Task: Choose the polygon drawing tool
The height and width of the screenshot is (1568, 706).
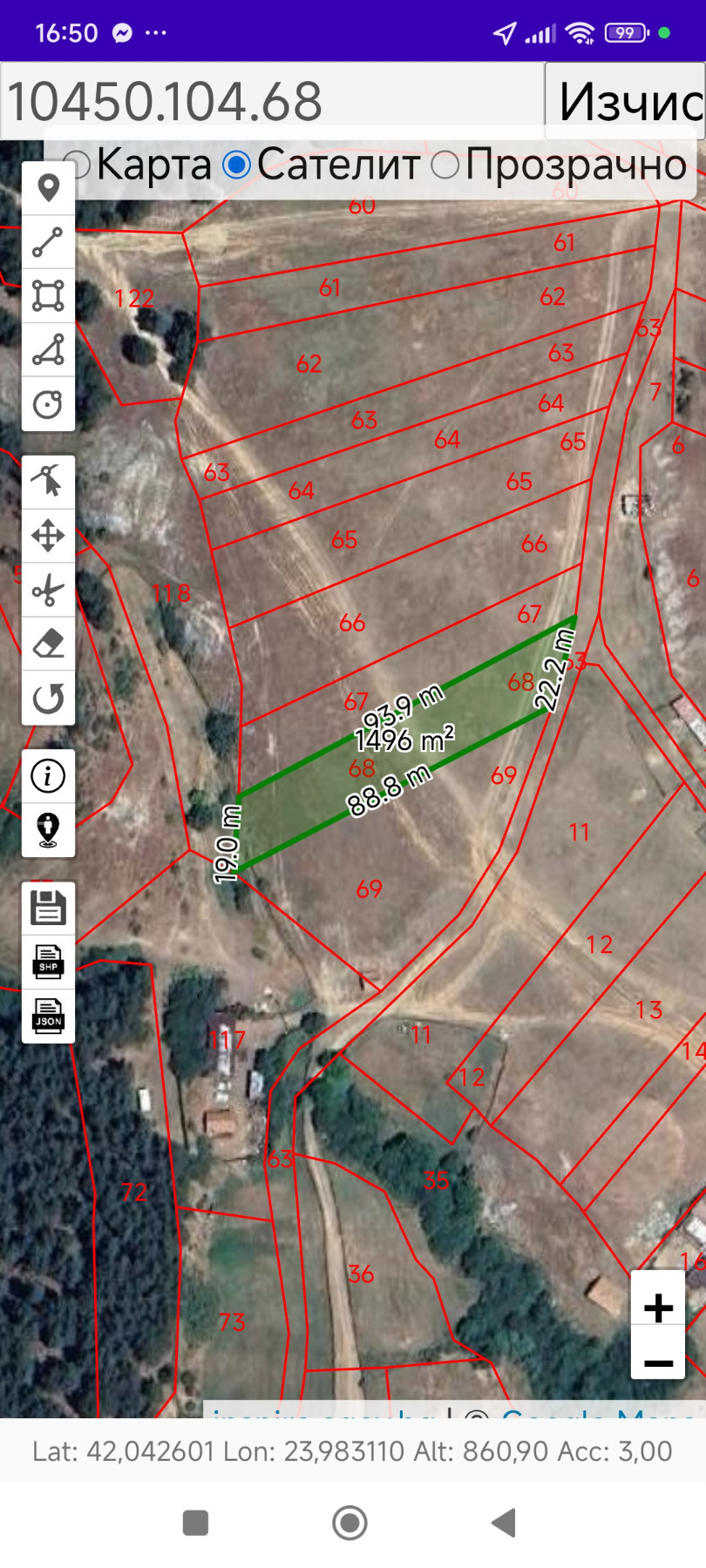Action: [x=48, y=349]
